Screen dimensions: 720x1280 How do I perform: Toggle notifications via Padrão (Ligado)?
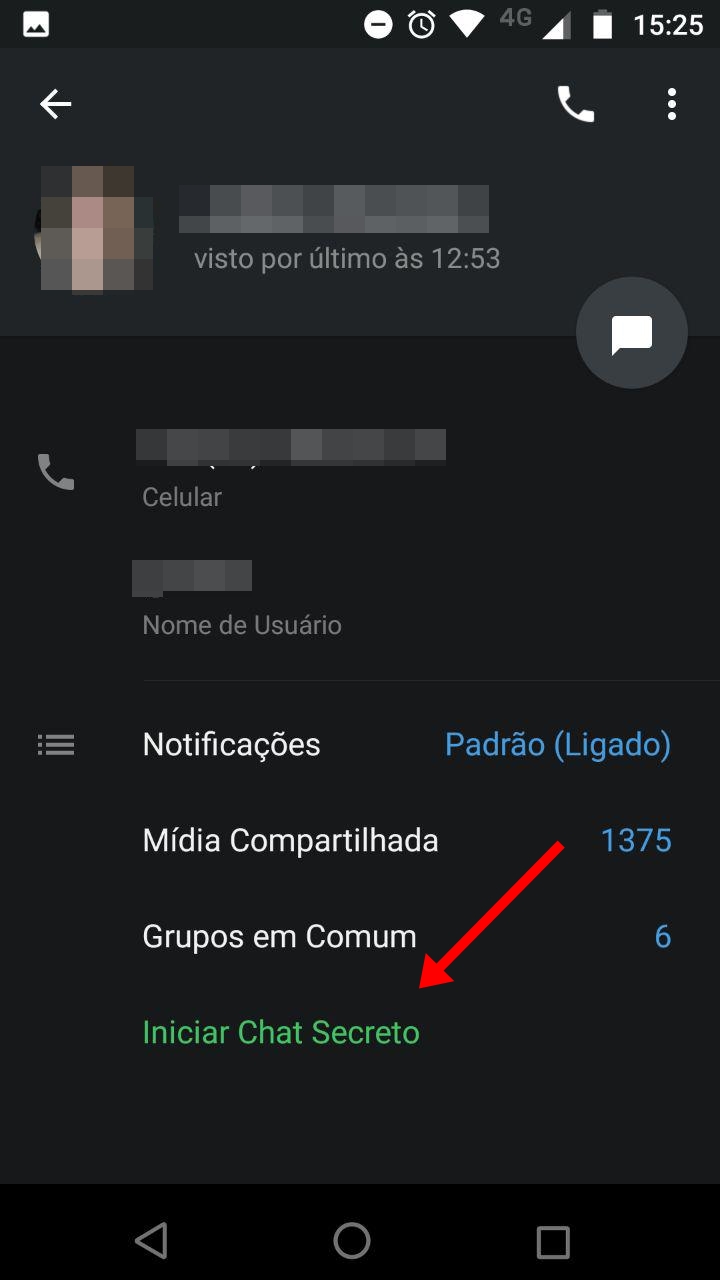tap(558, 744)
